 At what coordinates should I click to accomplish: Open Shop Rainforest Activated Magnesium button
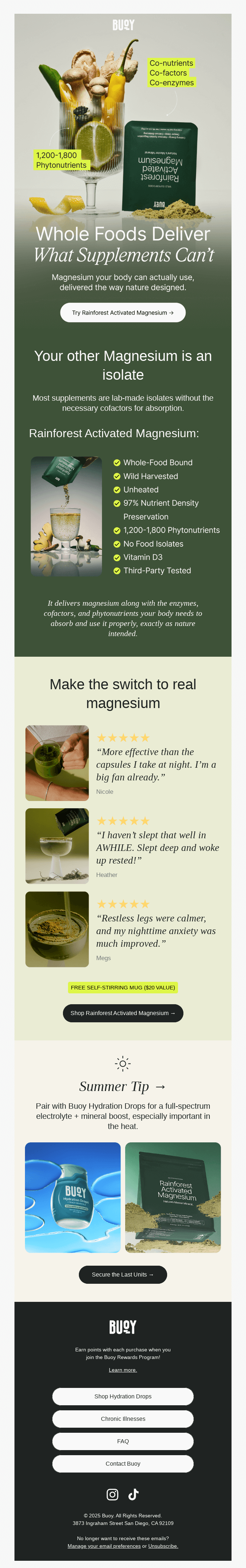[x=122, y=1013]
